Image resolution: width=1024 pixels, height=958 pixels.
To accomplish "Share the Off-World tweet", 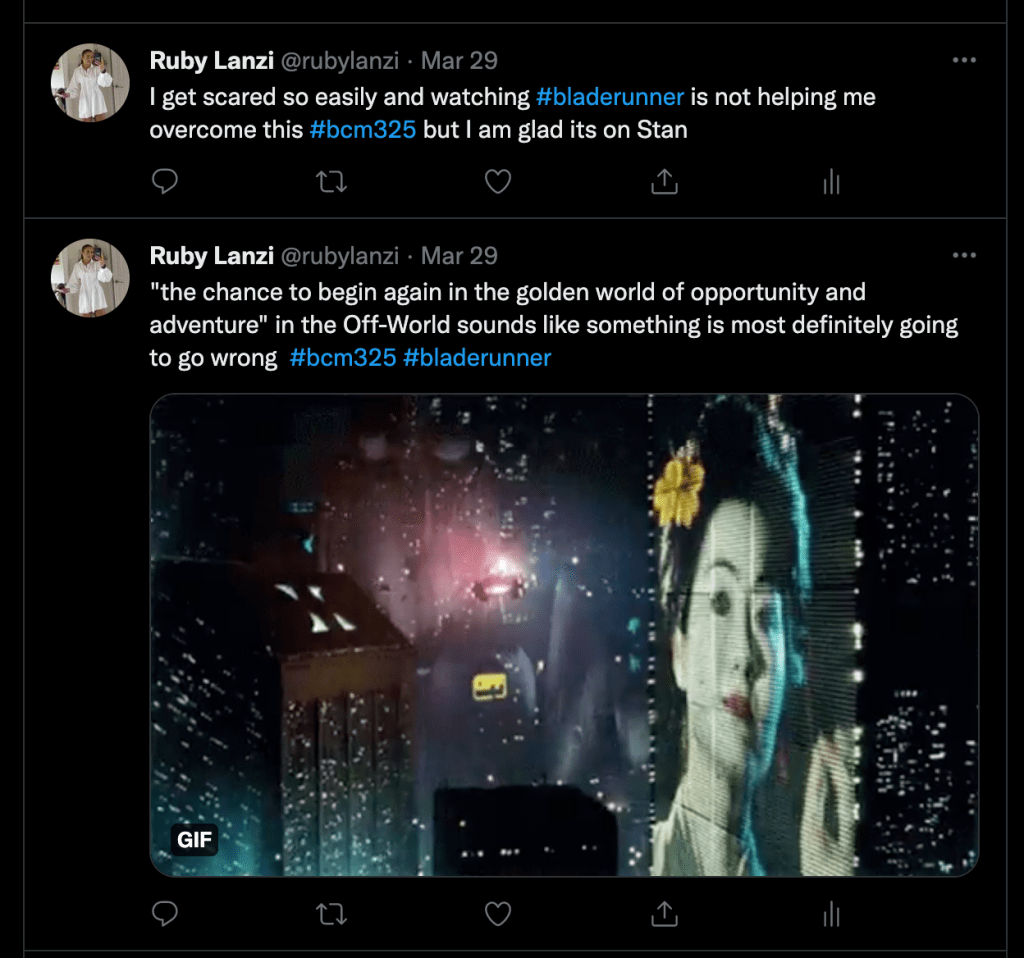I will (665, 913).
